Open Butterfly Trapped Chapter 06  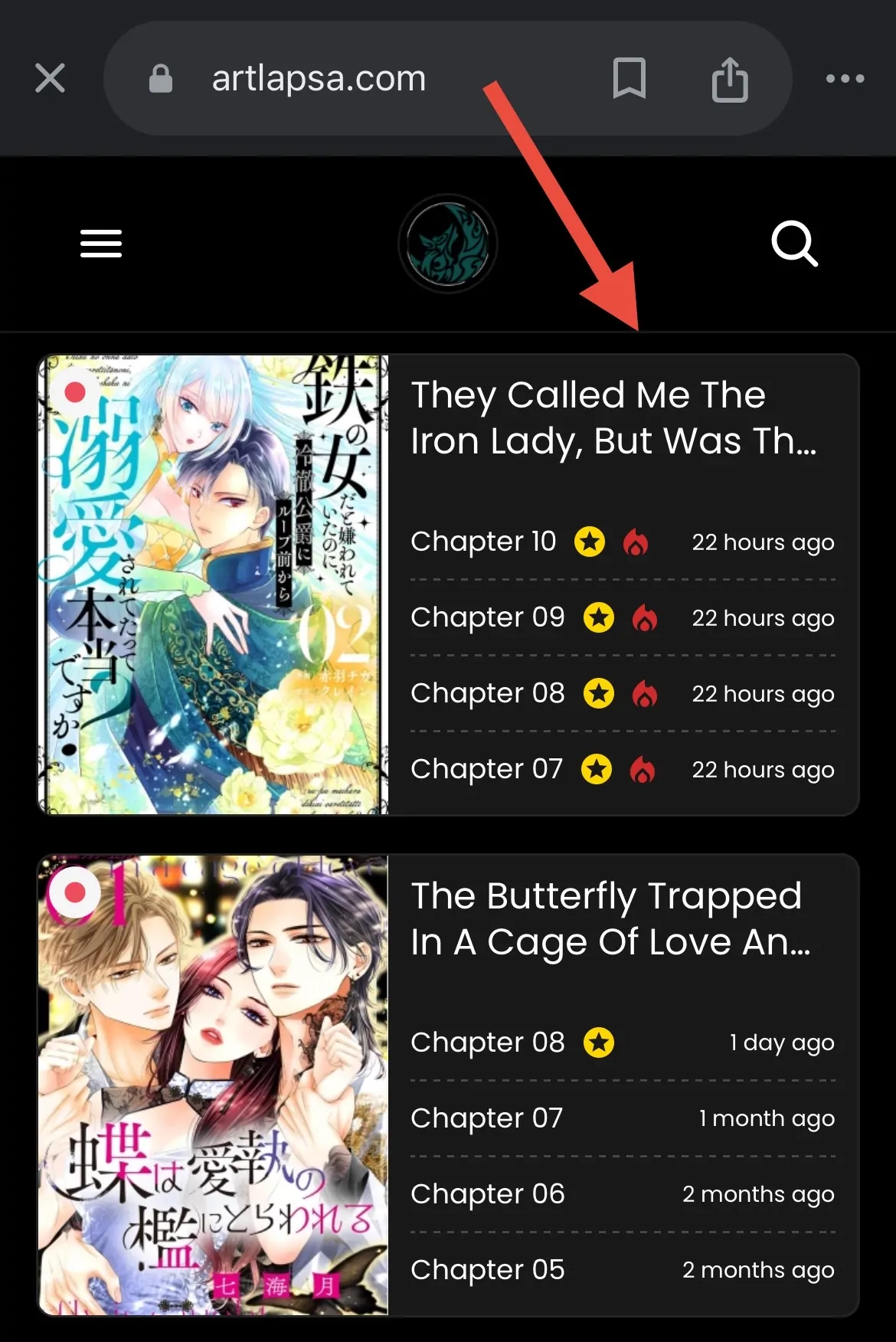[x=487, y=1194]
